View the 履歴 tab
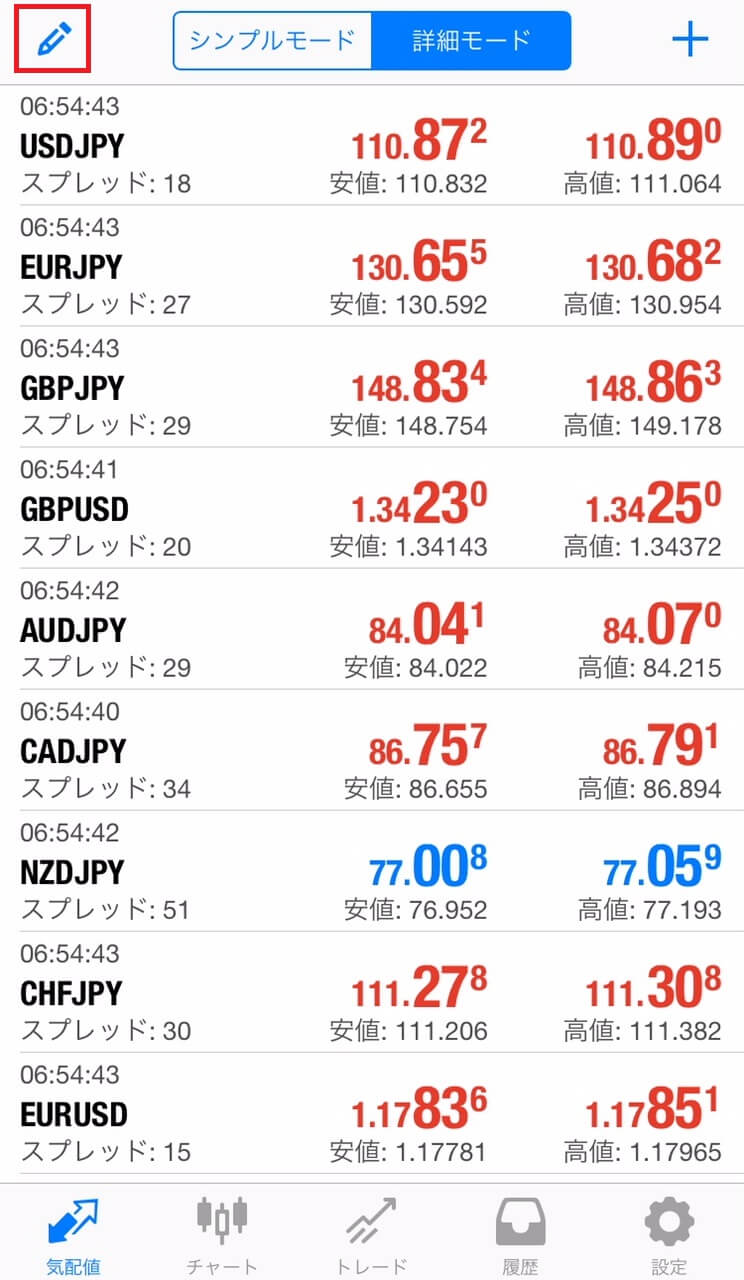The image size is (744, 1280). pyautogui.click(x=520, y=1233)
